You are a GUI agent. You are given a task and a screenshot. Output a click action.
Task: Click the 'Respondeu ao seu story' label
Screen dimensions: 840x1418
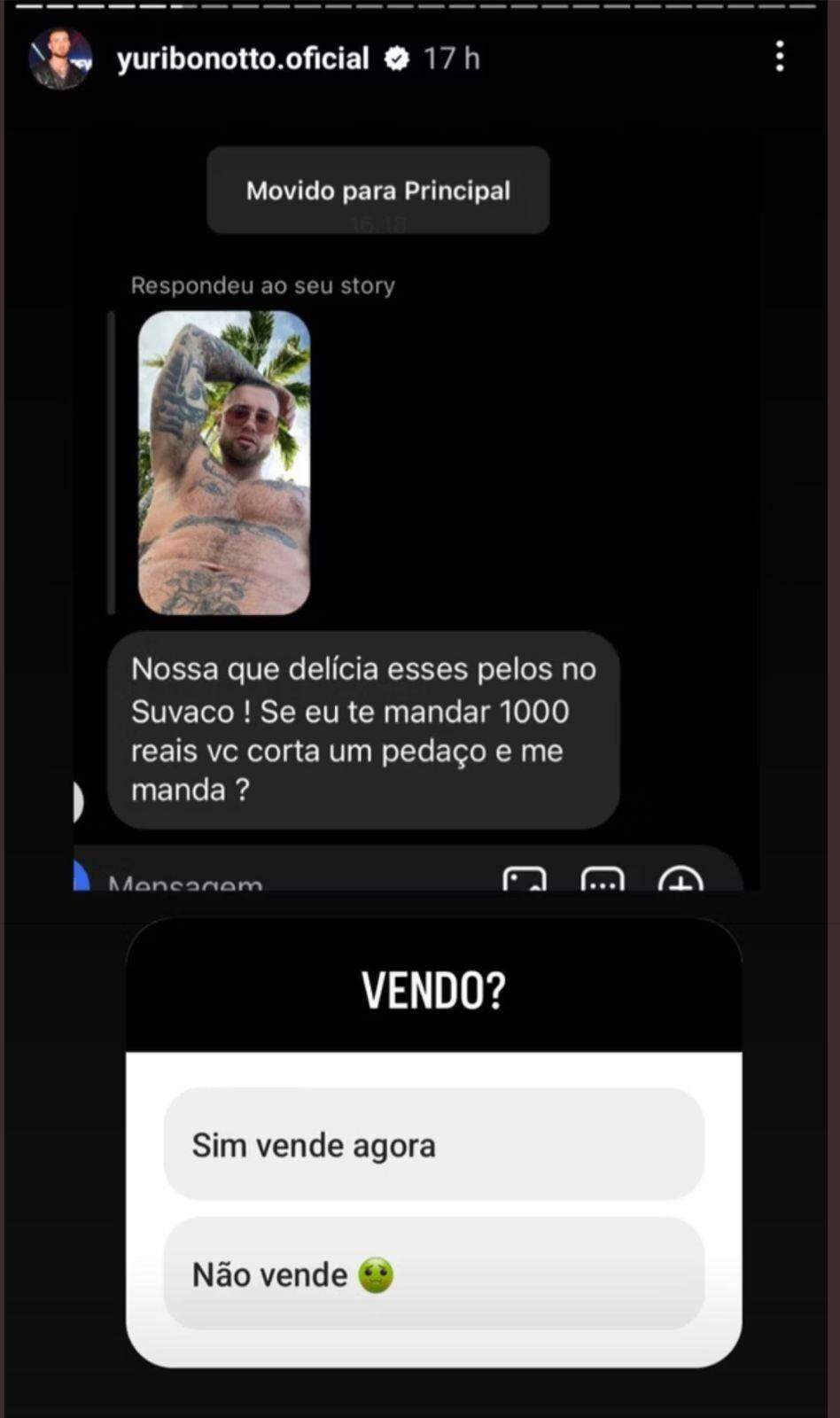263,284
